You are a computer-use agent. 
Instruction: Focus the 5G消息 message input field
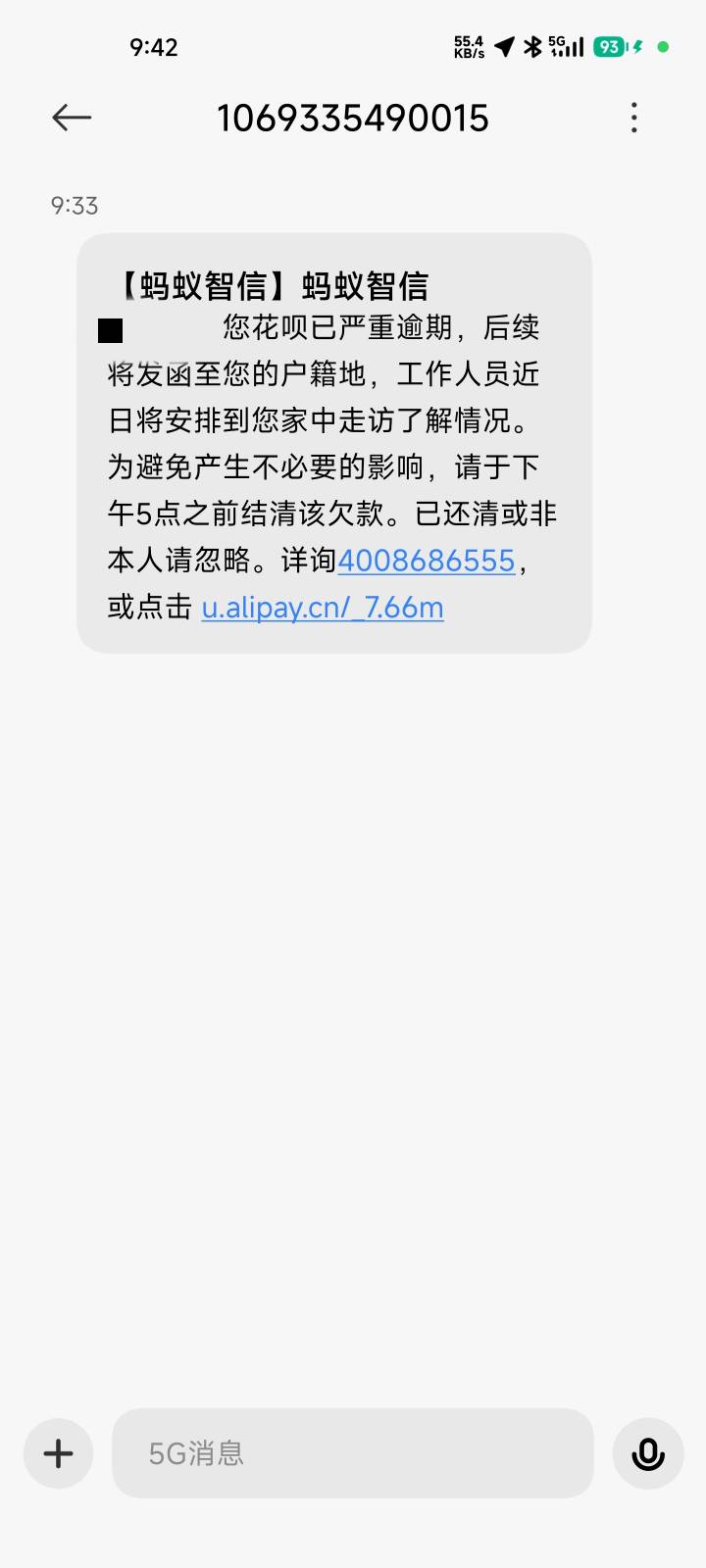pyautogui.click(x=353, y=1452)
